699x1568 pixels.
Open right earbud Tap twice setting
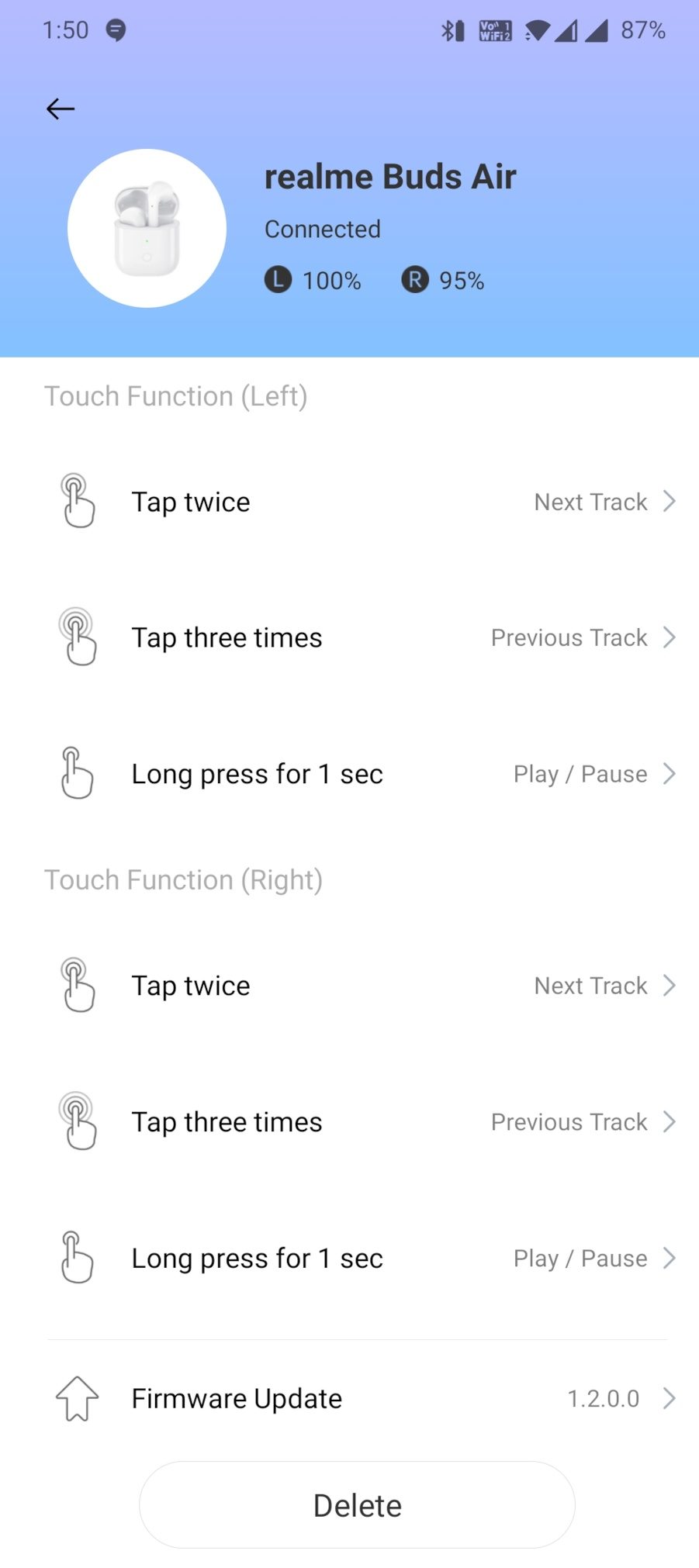349,986
